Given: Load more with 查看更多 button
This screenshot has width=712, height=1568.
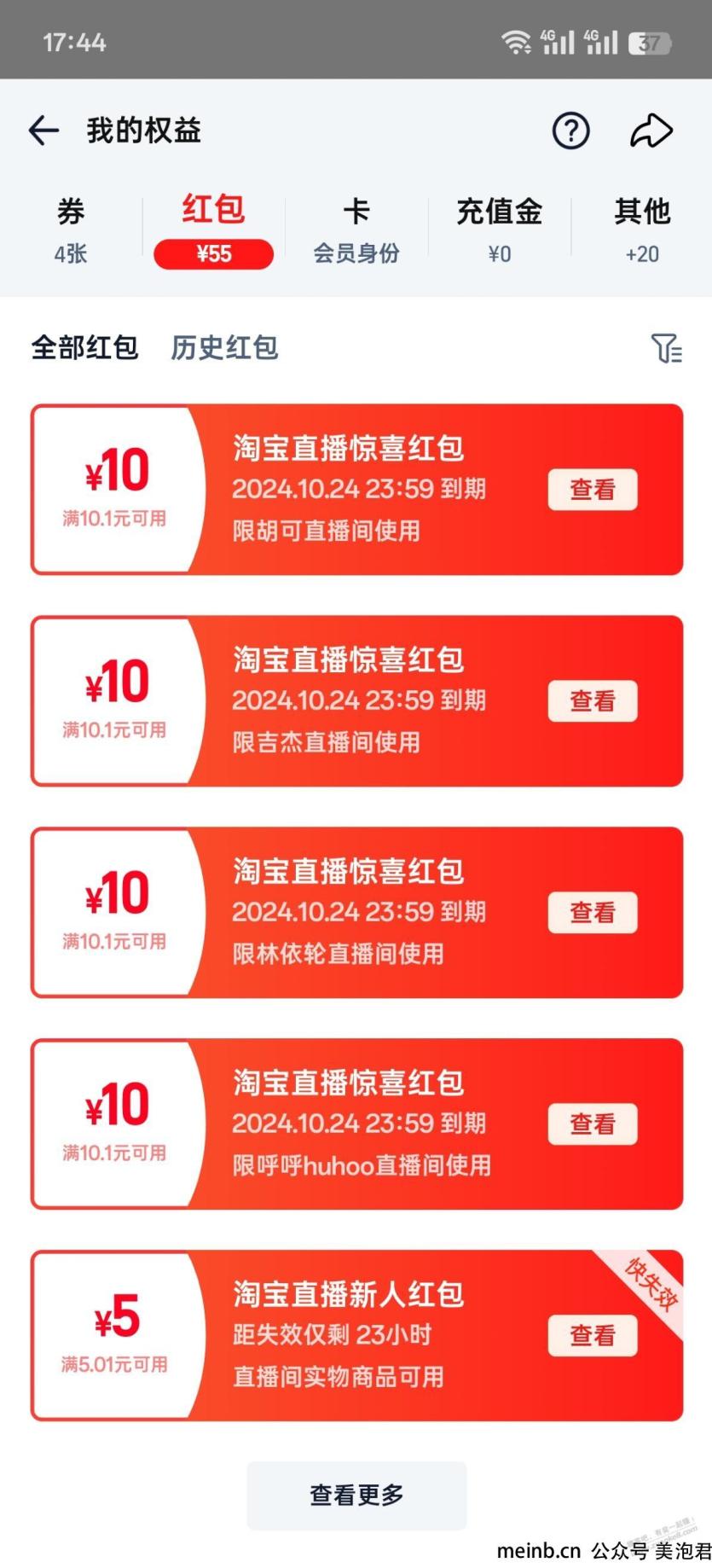Looking at the screenshot, I should 356,1495.
